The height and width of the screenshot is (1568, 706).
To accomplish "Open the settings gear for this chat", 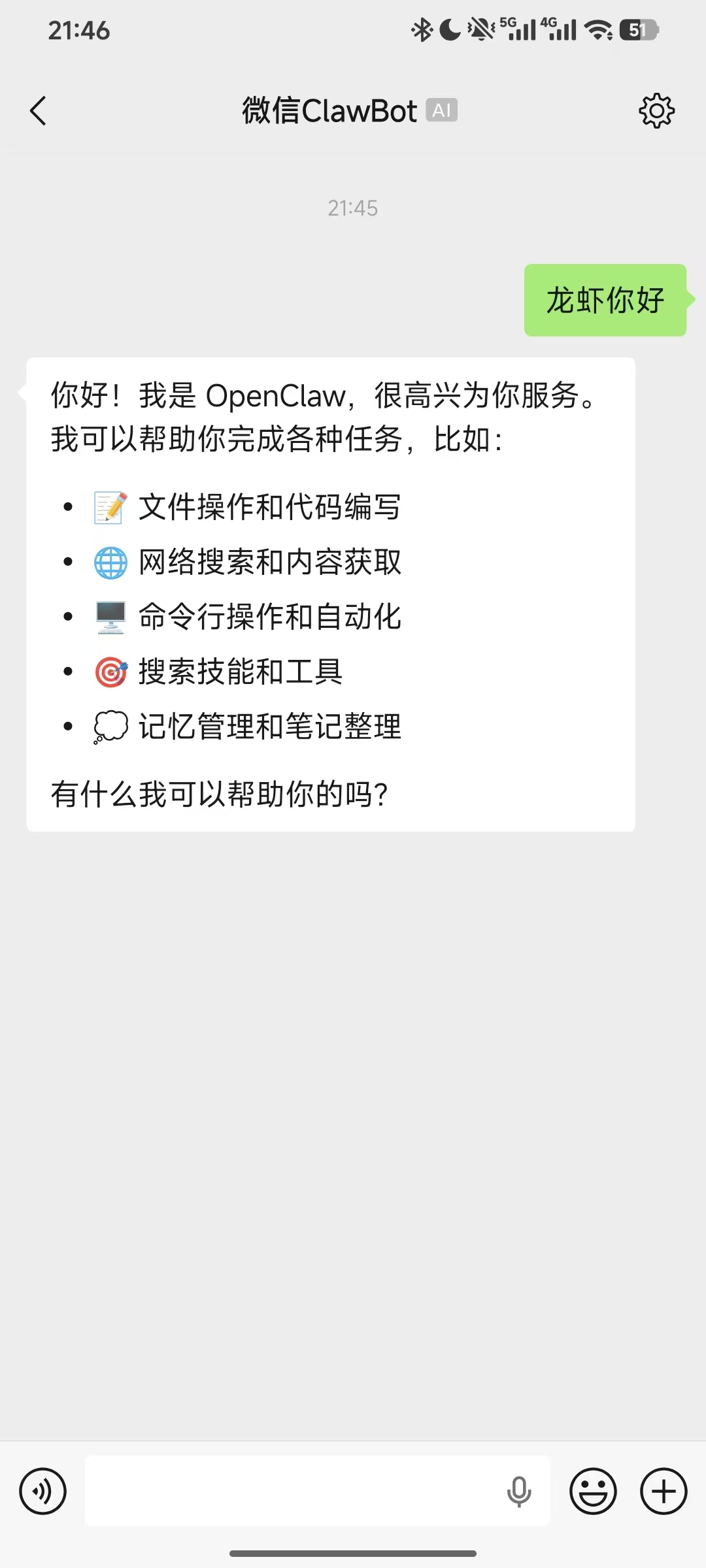I will [656, 110].
